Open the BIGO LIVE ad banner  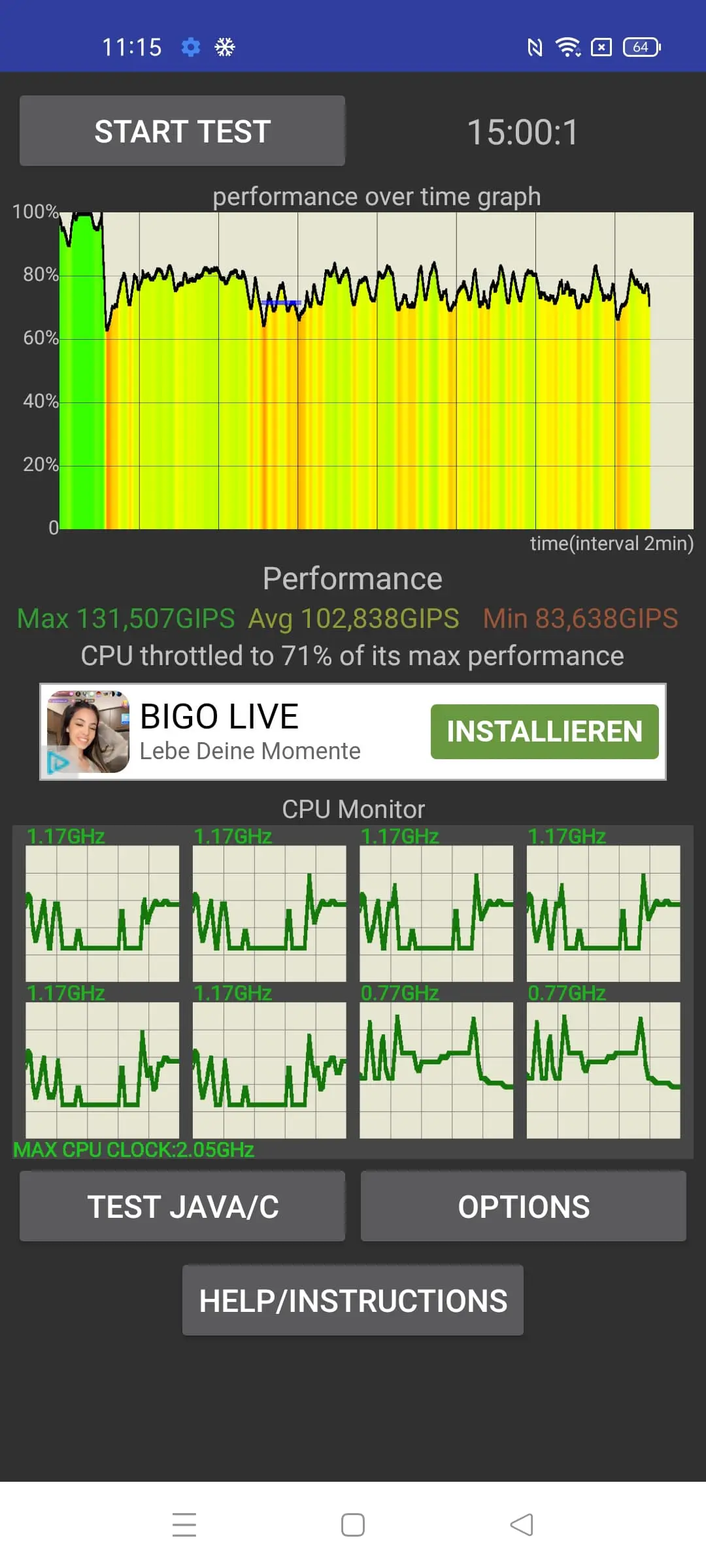tap(353, 732)
